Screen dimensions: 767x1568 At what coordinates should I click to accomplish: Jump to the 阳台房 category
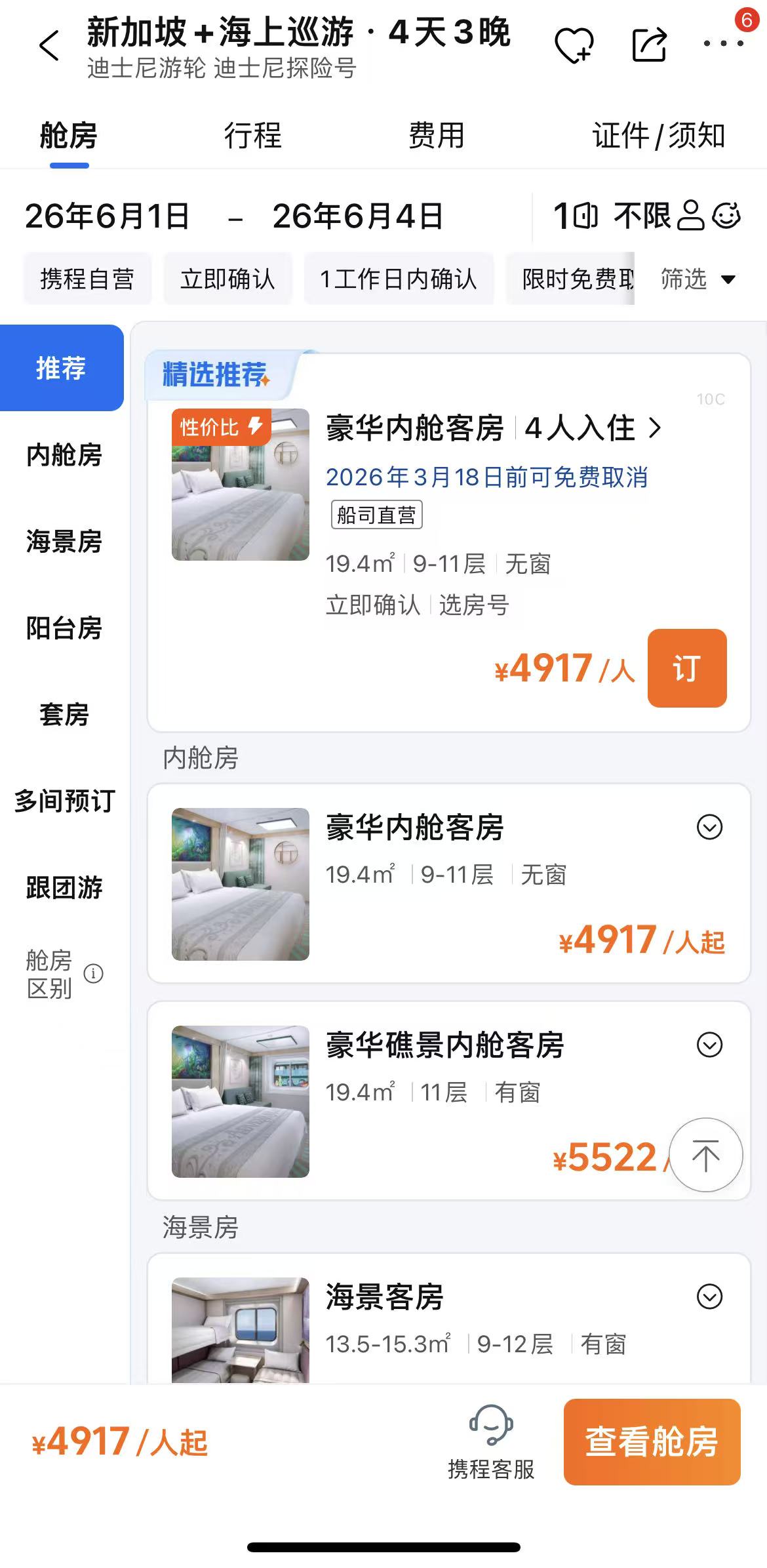[x=64, y=628]
